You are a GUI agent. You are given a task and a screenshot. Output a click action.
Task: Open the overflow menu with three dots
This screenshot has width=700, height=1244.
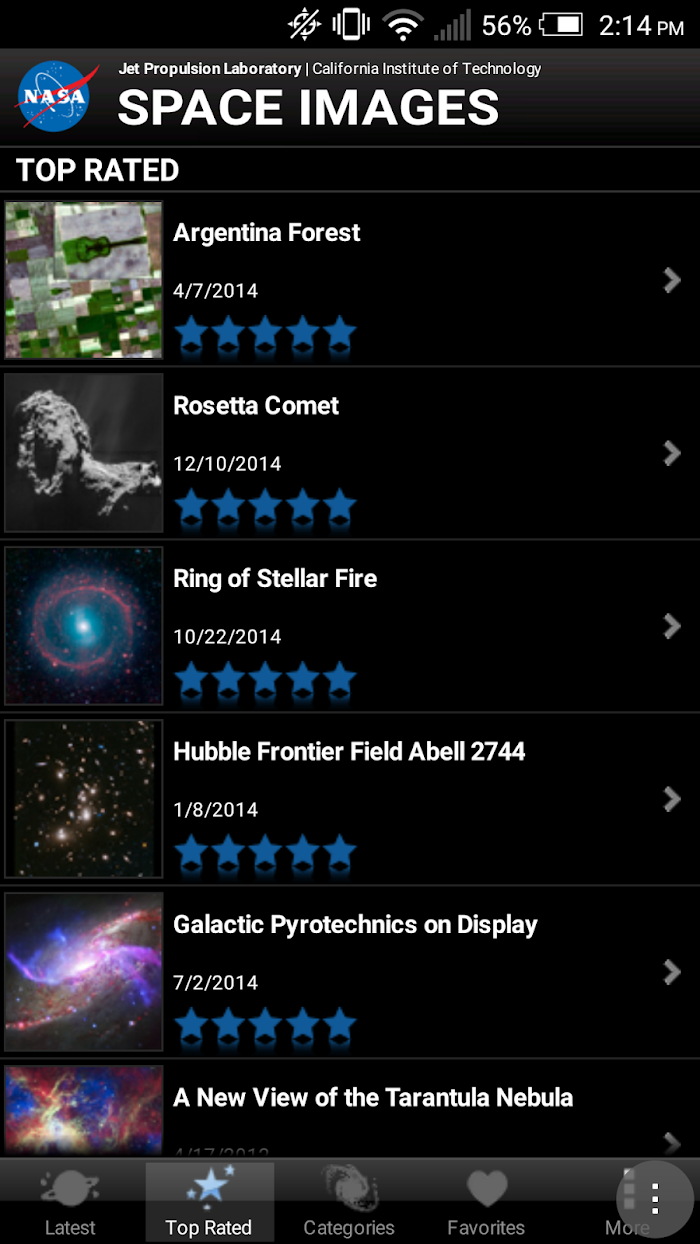pos(655,1198)
